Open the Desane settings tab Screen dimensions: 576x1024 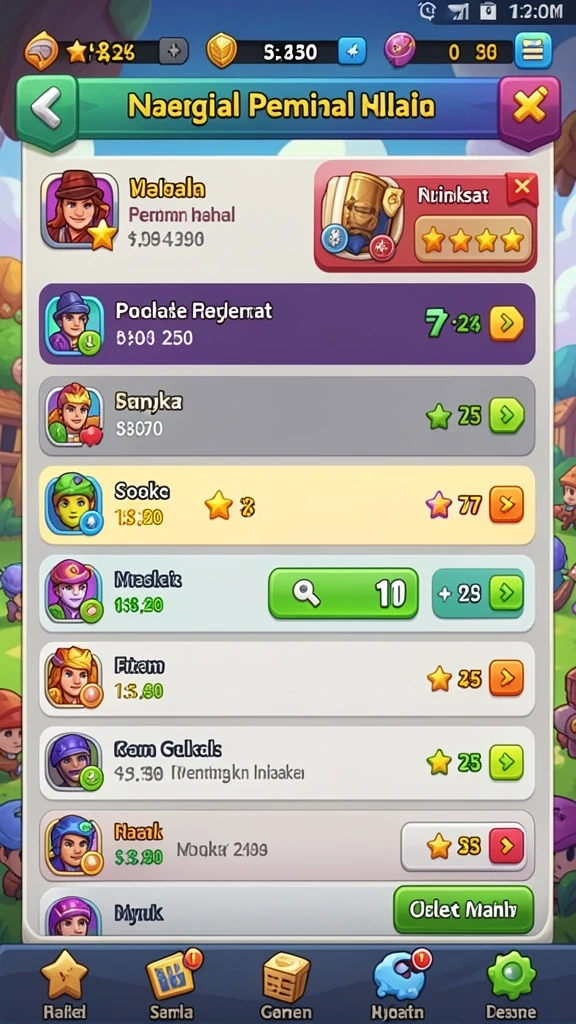point(511,985)
